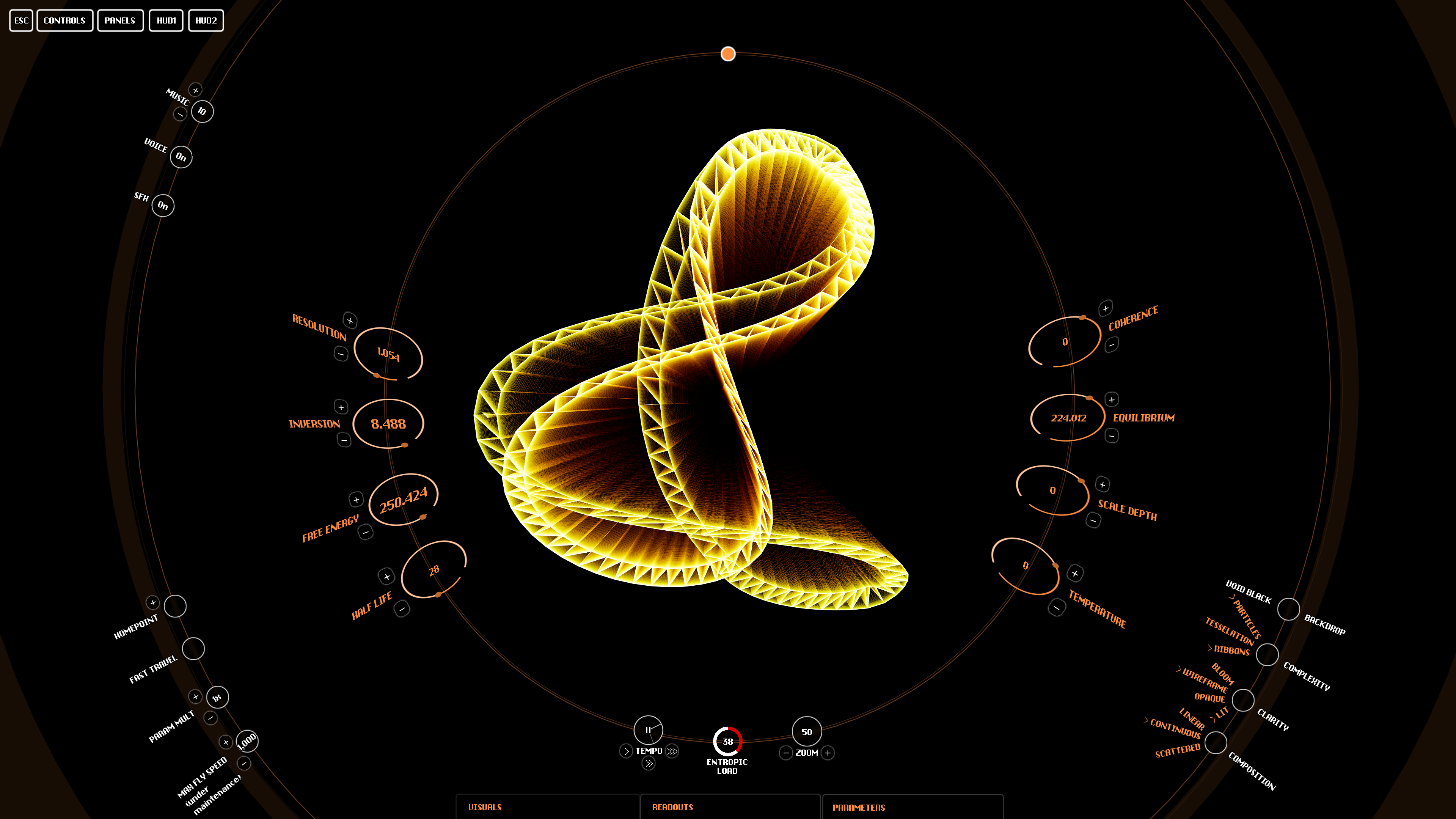This screenshot has height=819, width=1456.
Task: Zoom in with the plus button
Action: 828,752
